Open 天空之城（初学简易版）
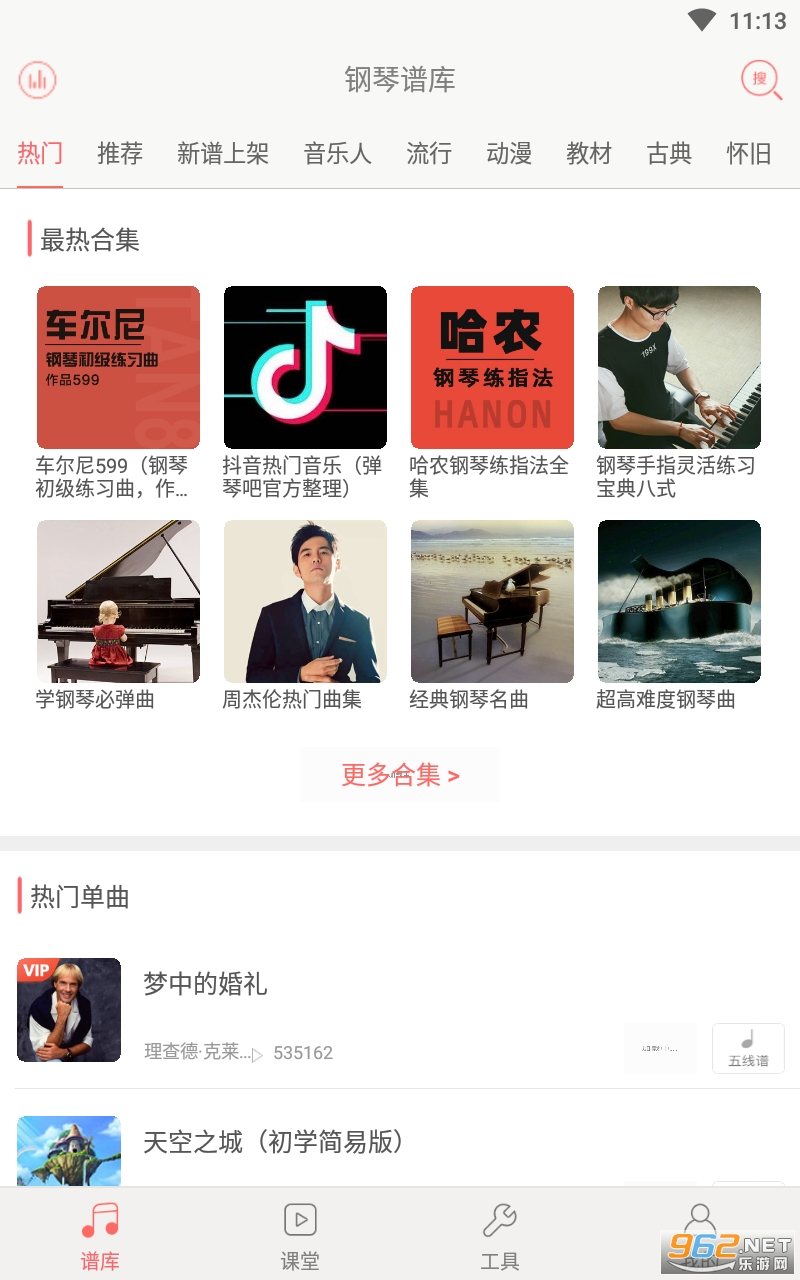Image resolution: width=800 pixels, height=1280 pixels. tap(273, 1142)
